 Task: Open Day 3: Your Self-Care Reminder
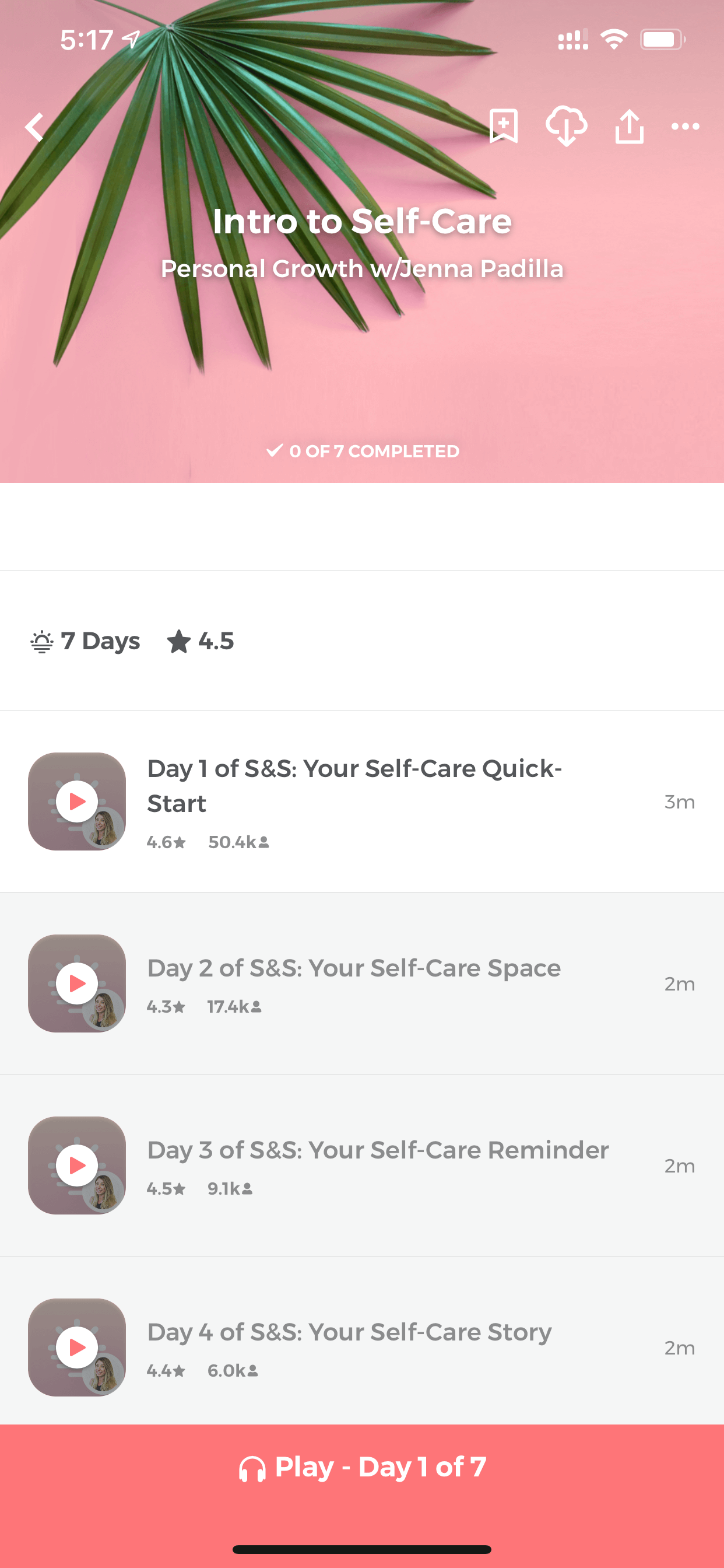[x=362, y=1165]
